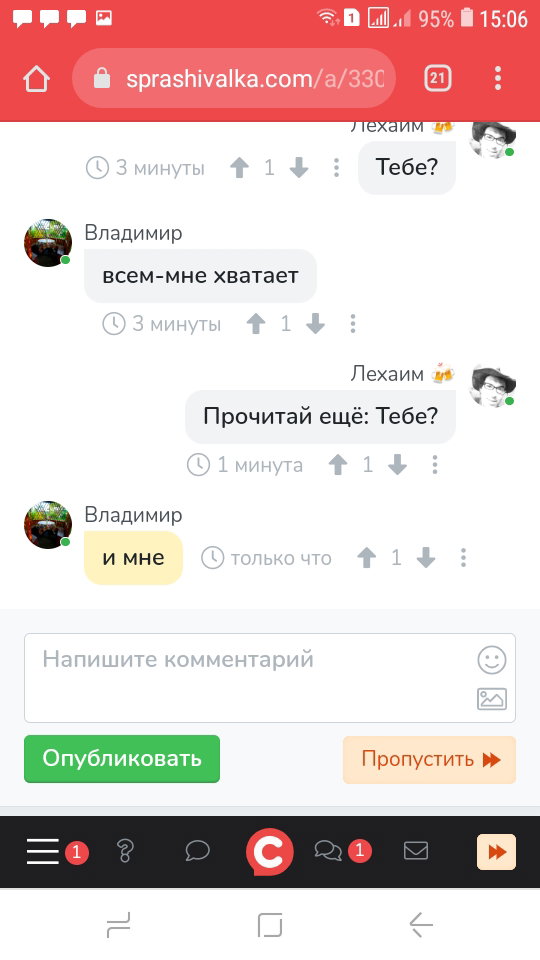Open the hamburger menu in bottom bar

tap(43, 852)
